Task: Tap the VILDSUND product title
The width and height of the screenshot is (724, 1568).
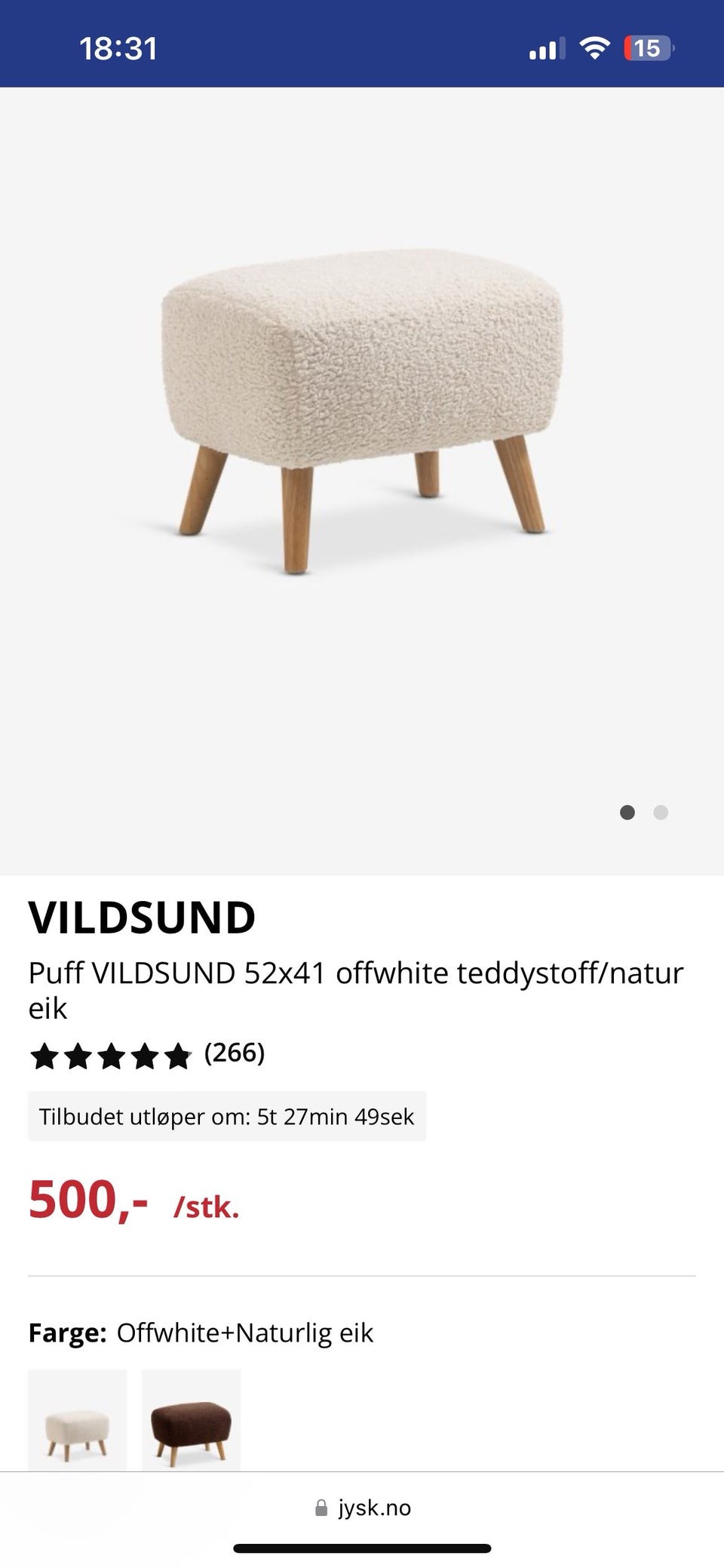Action: 142,917
